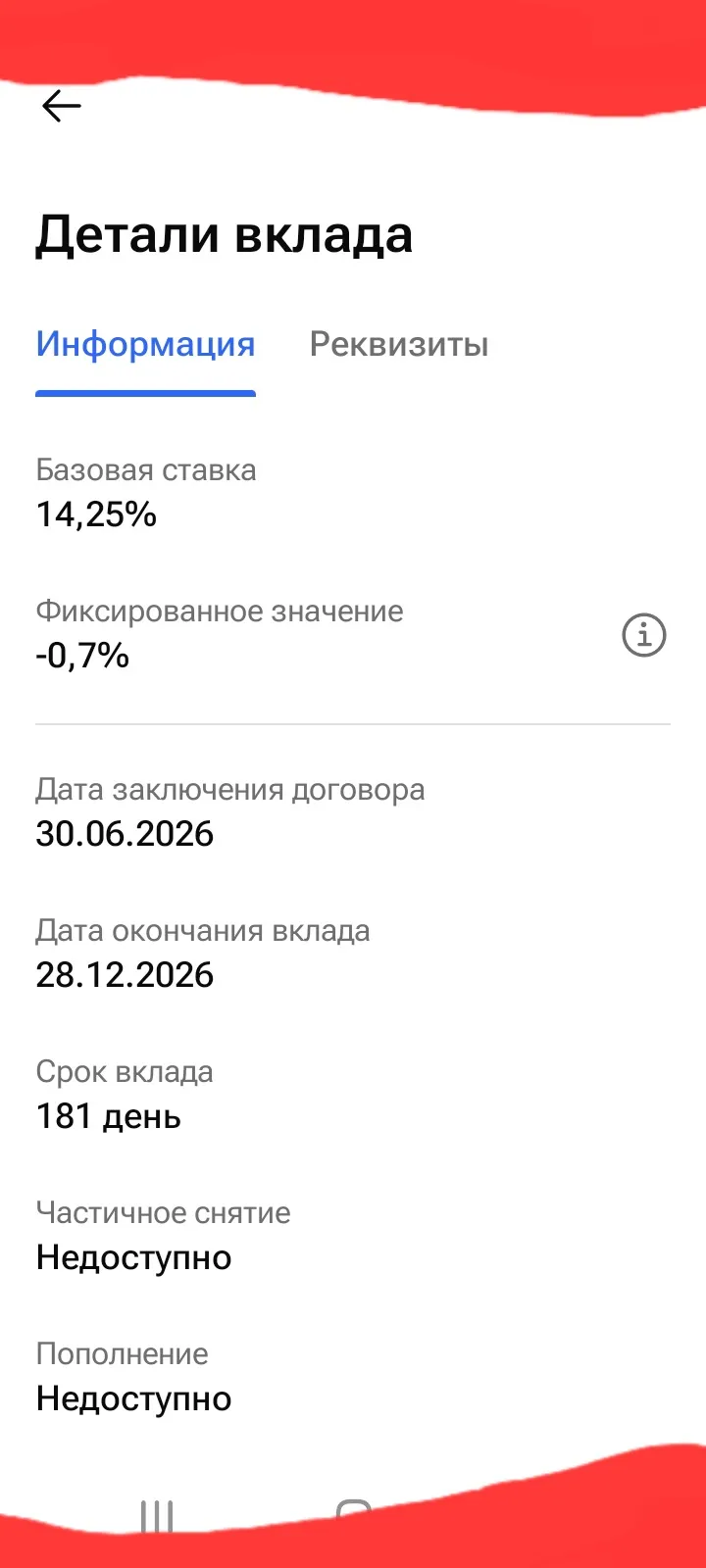Go back using the arrow icon
This screenshot has width=706, height=1568.
click(61, 106)
